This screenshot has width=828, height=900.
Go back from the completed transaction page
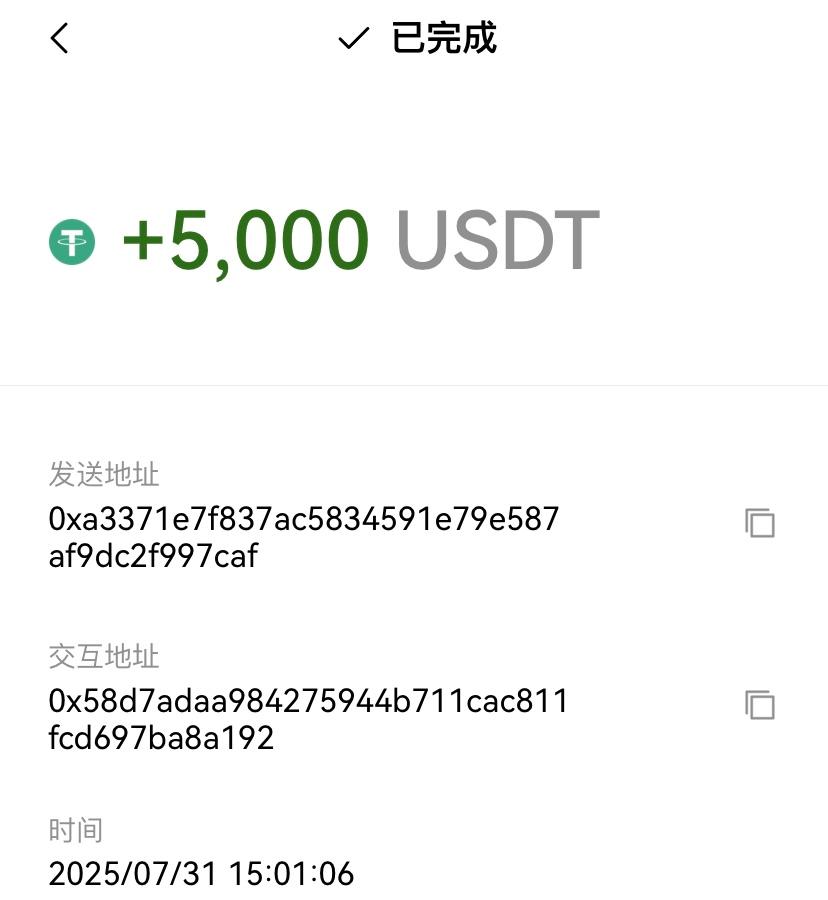coord(60,39)
